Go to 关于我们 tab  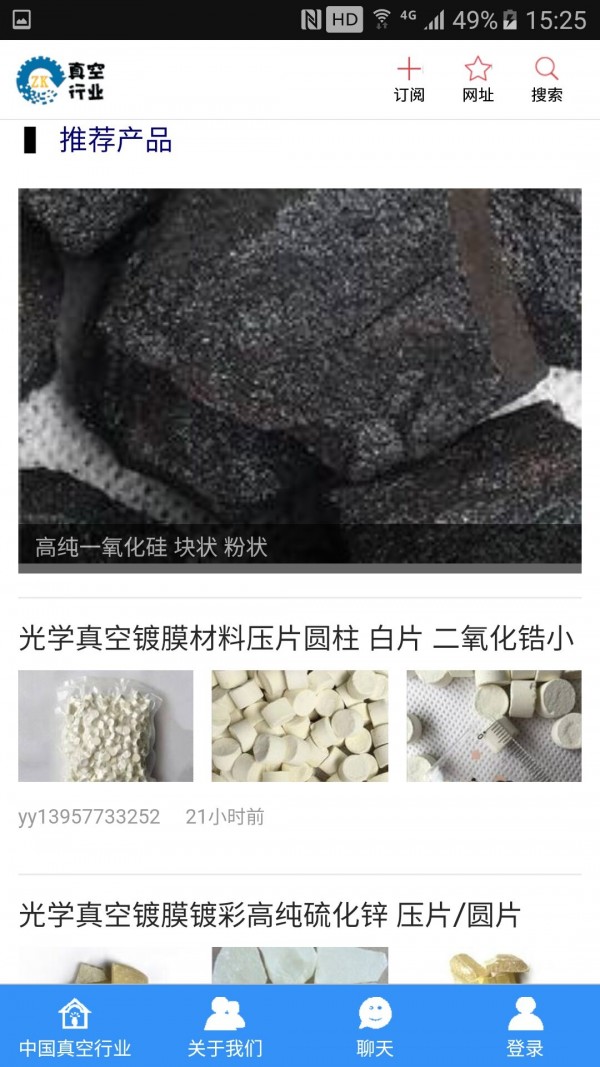pyautogui.click(x=225, y=1028)
